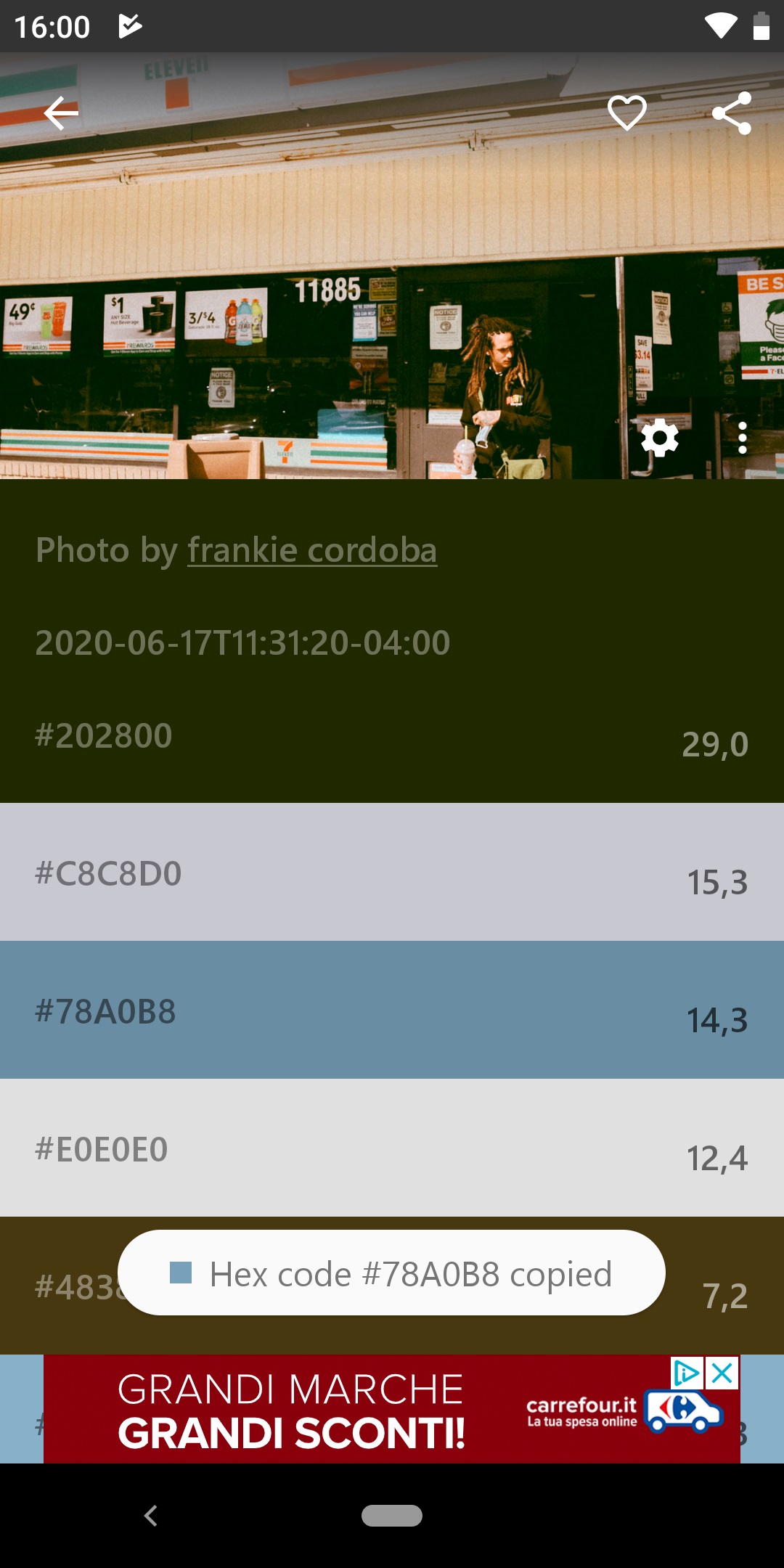
Task: Close the Carrefour ad banner
Action: pyautogui.click(x=722, y=1373)
